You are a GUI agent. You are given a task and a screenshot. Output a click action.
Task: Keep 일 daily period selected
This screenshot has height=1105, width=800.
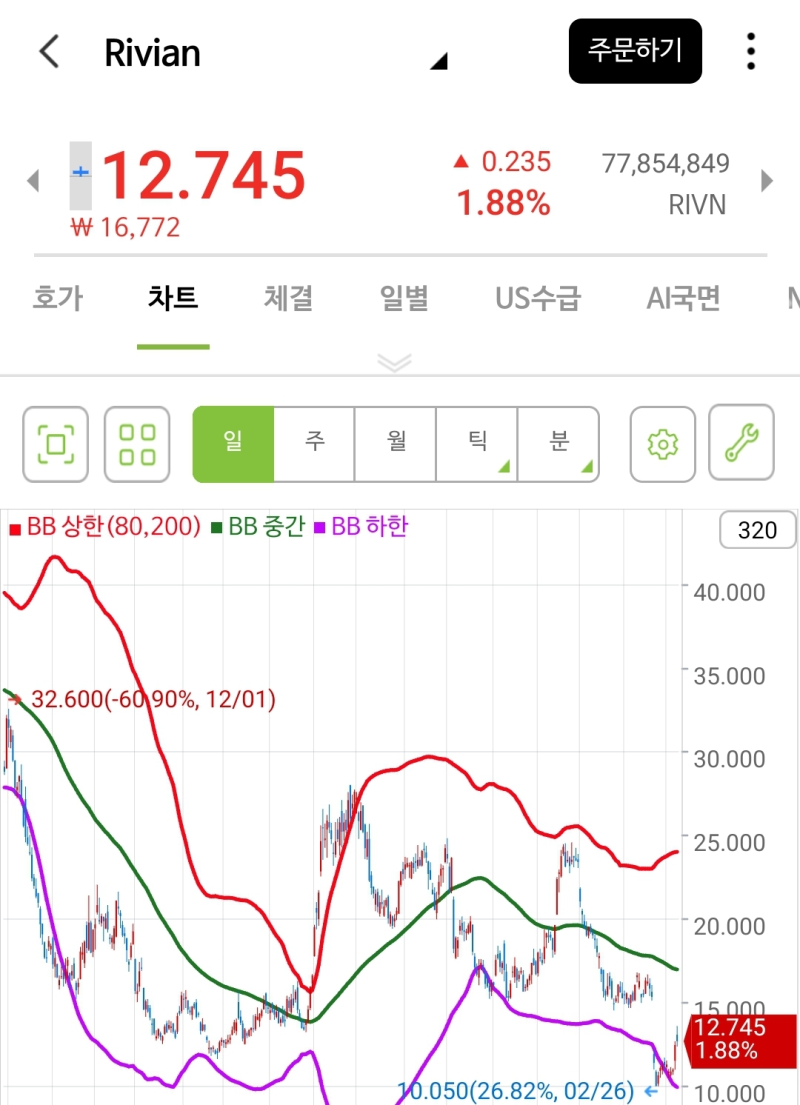tap(233, 444)
